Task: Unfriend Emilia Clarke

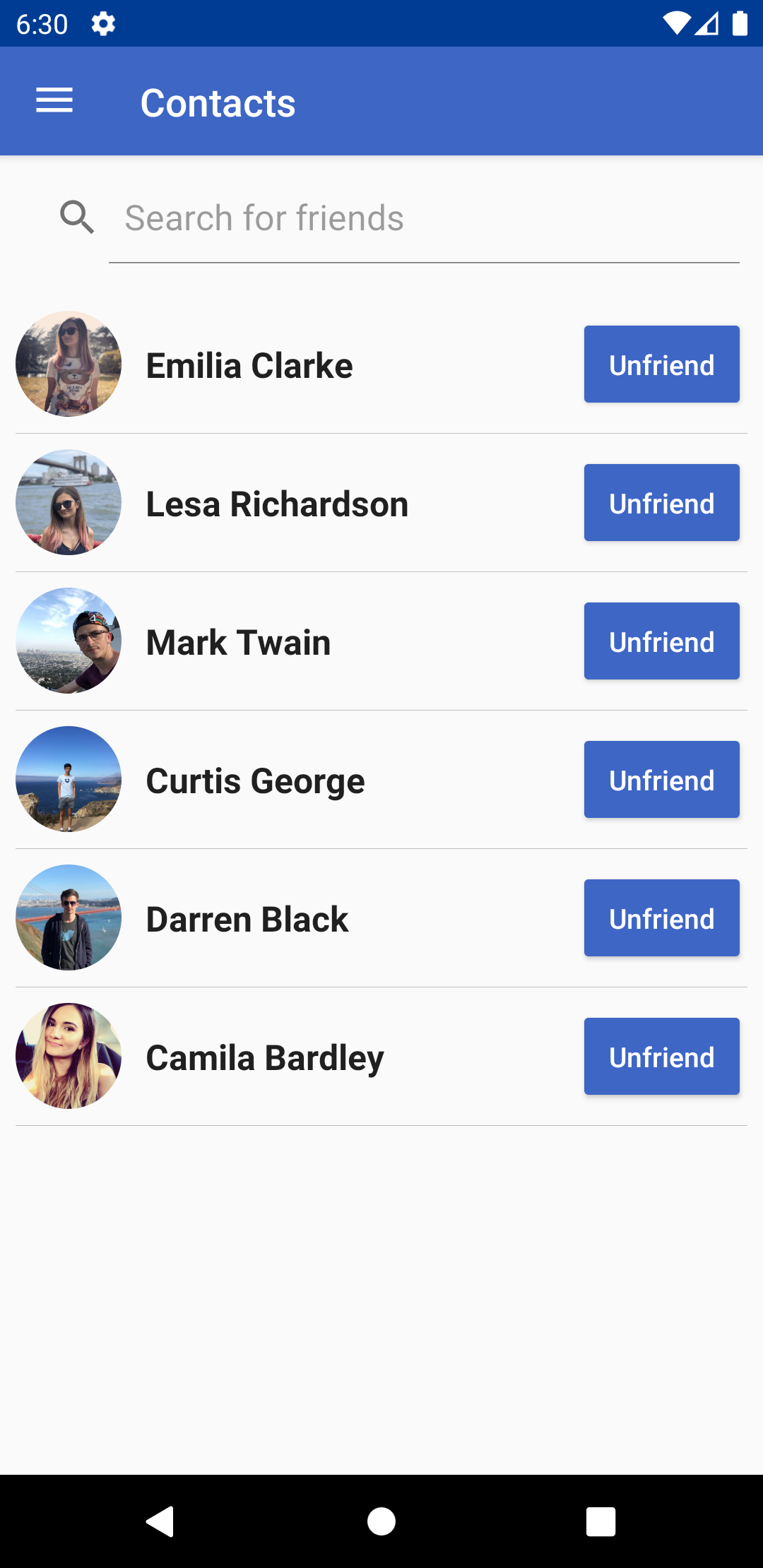Action: [661, 364]
